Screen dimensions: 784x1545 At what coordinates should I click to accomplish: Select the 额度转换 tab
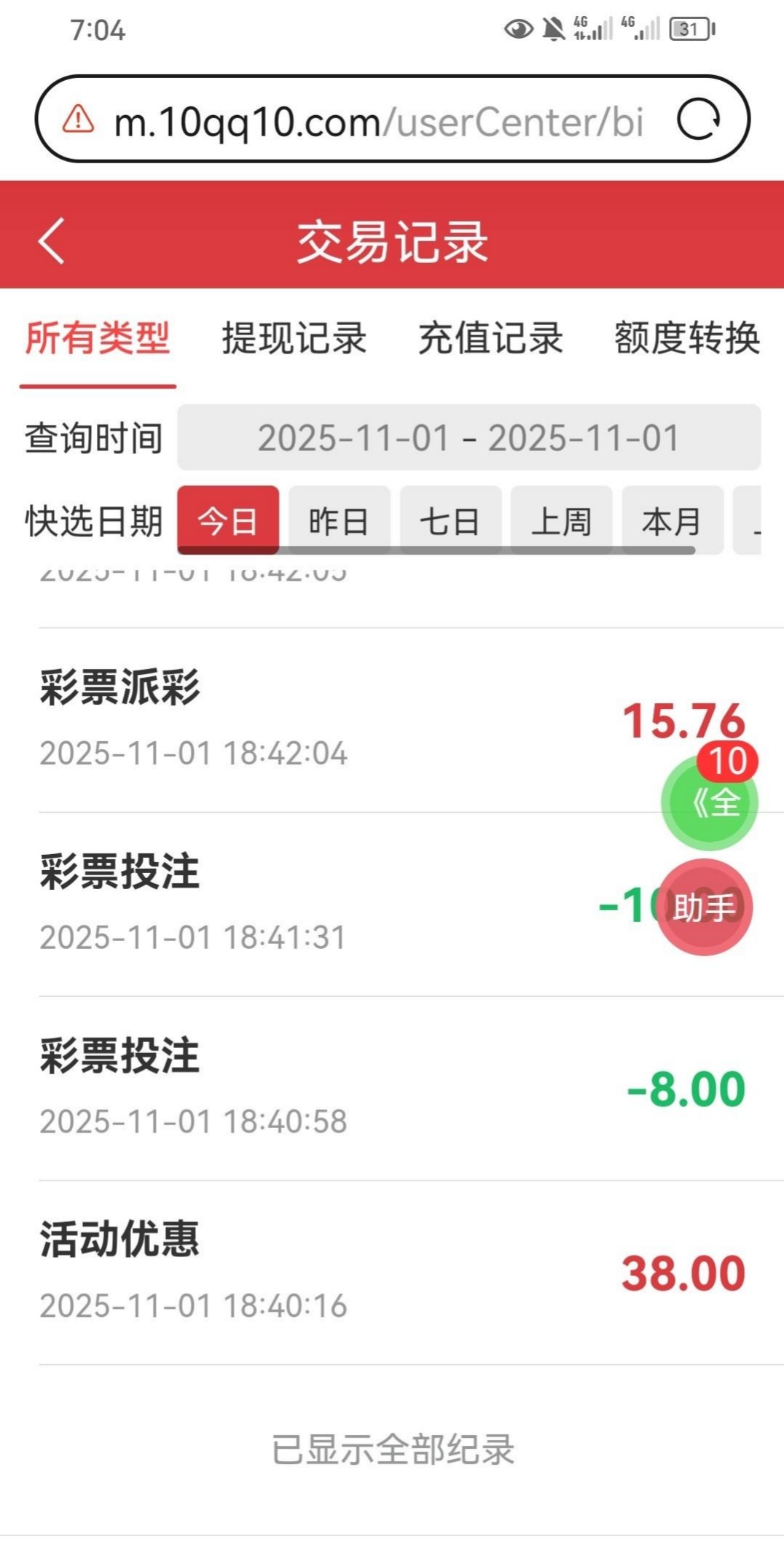click(687, 339)
